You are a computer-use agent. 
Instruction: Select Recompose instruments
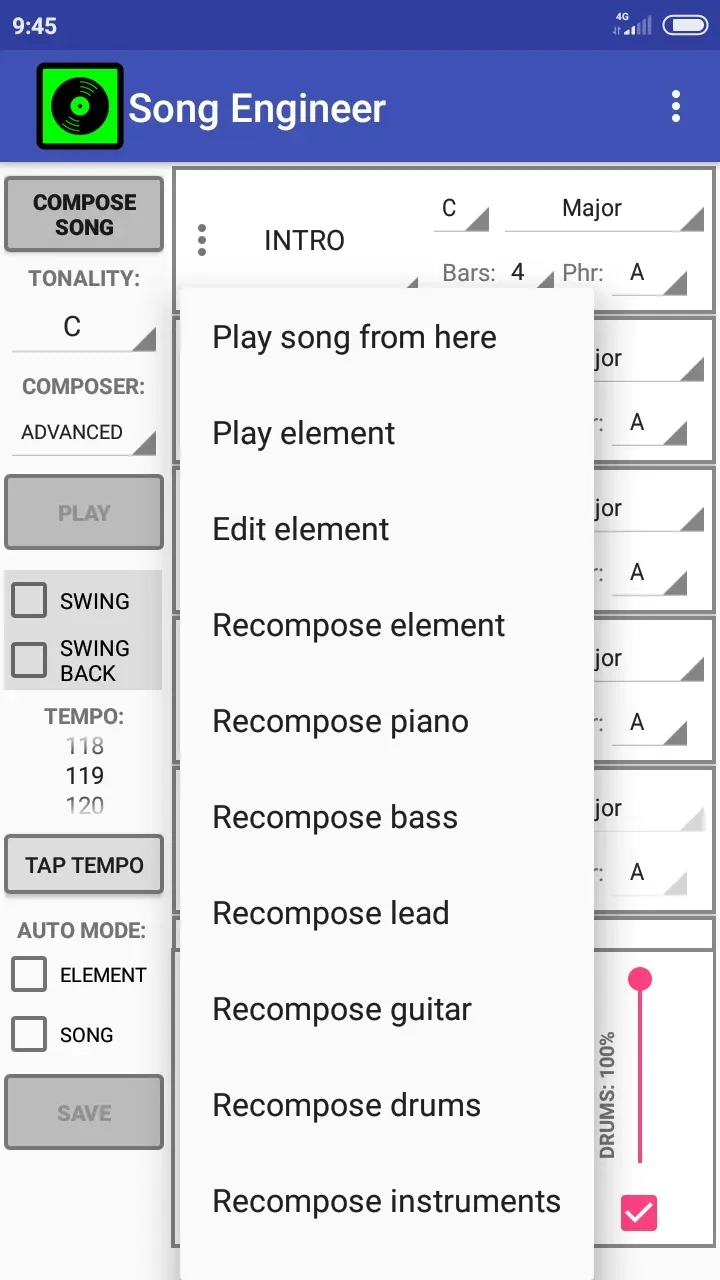point(386,1201)
